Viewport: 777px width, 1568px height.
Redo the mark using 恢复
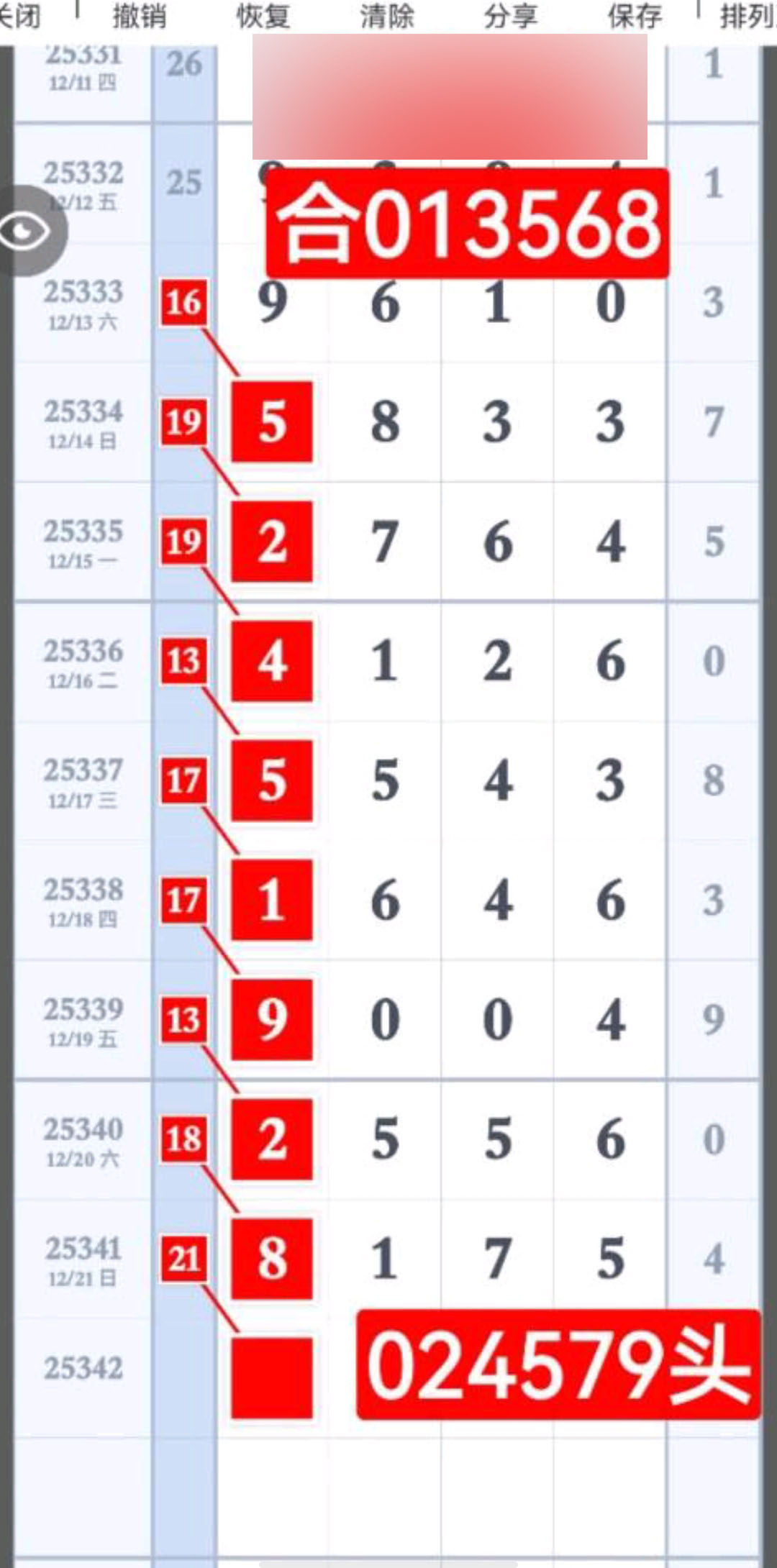coord(263,16)
